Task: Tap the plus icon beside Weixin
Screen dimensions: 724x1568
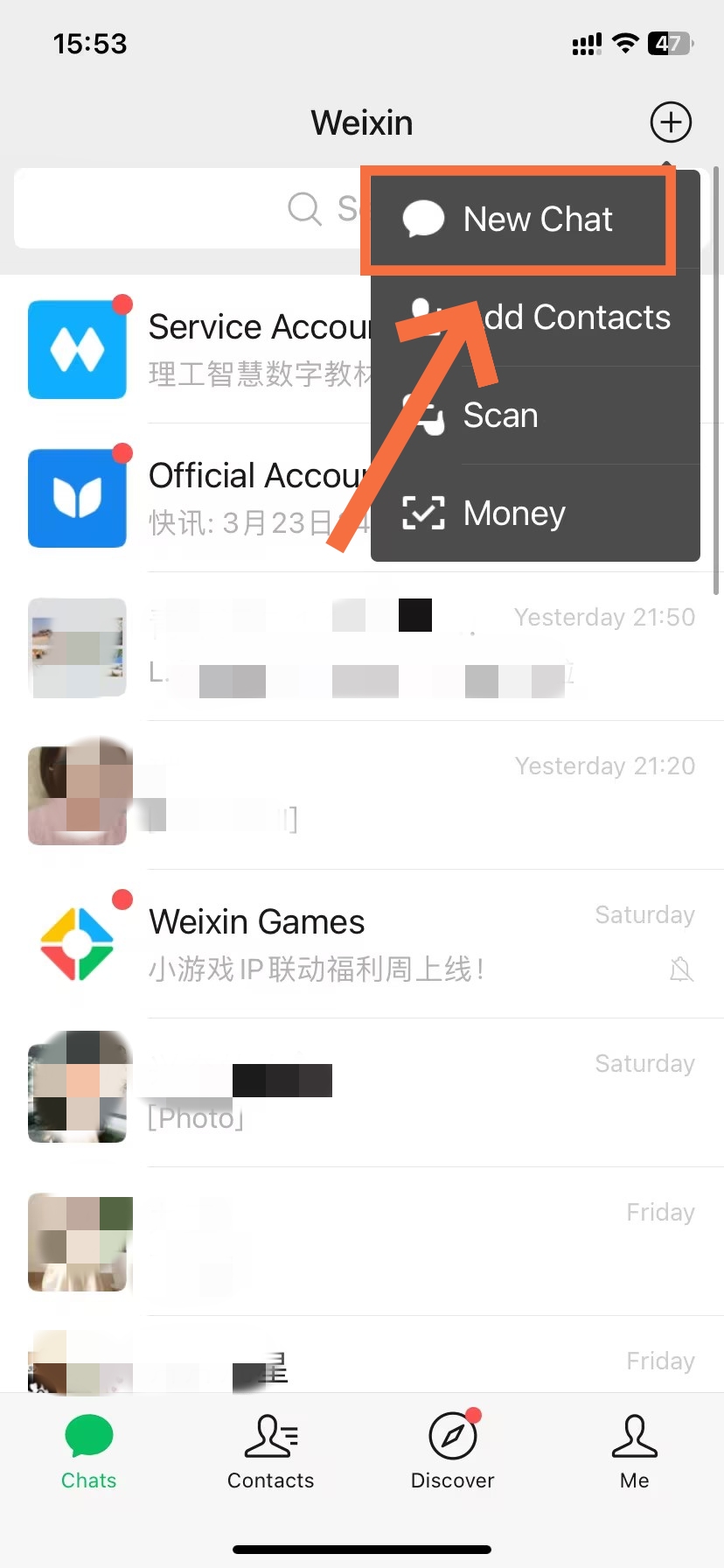Action: click(671, 122)
